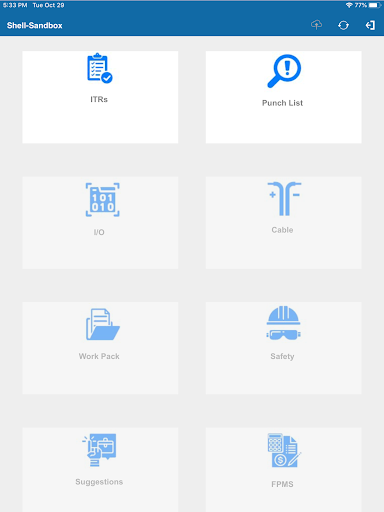Image resolution: width=384 pixels, height=512 pixels.
Task: Open the Work Pack tile
Action: (100, 348)
